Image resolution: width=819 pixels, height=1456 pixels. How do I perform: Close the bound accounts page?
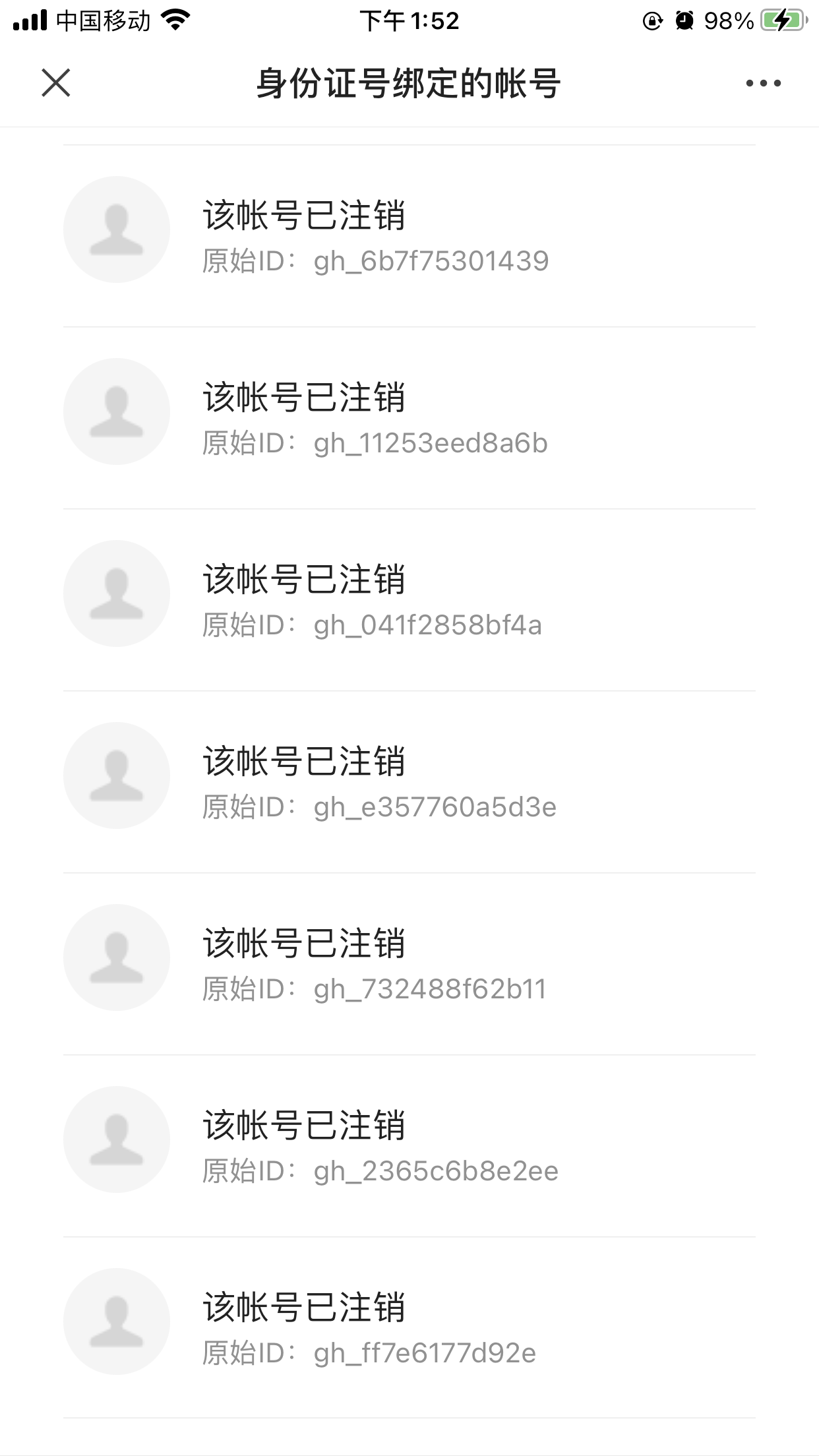[56, 83]
